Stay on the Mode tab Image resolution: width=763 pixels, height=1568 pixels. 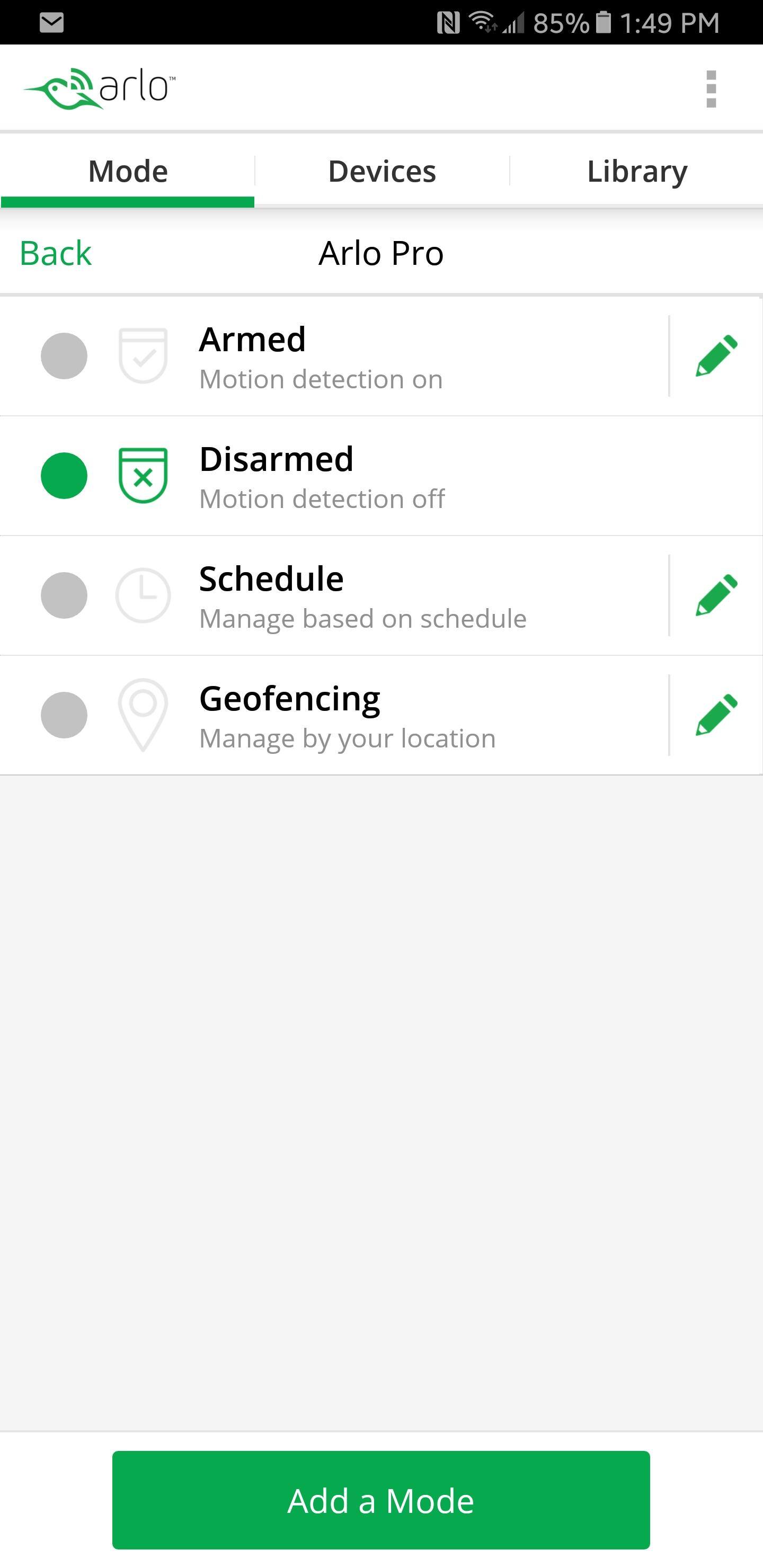tap(128, 171)
